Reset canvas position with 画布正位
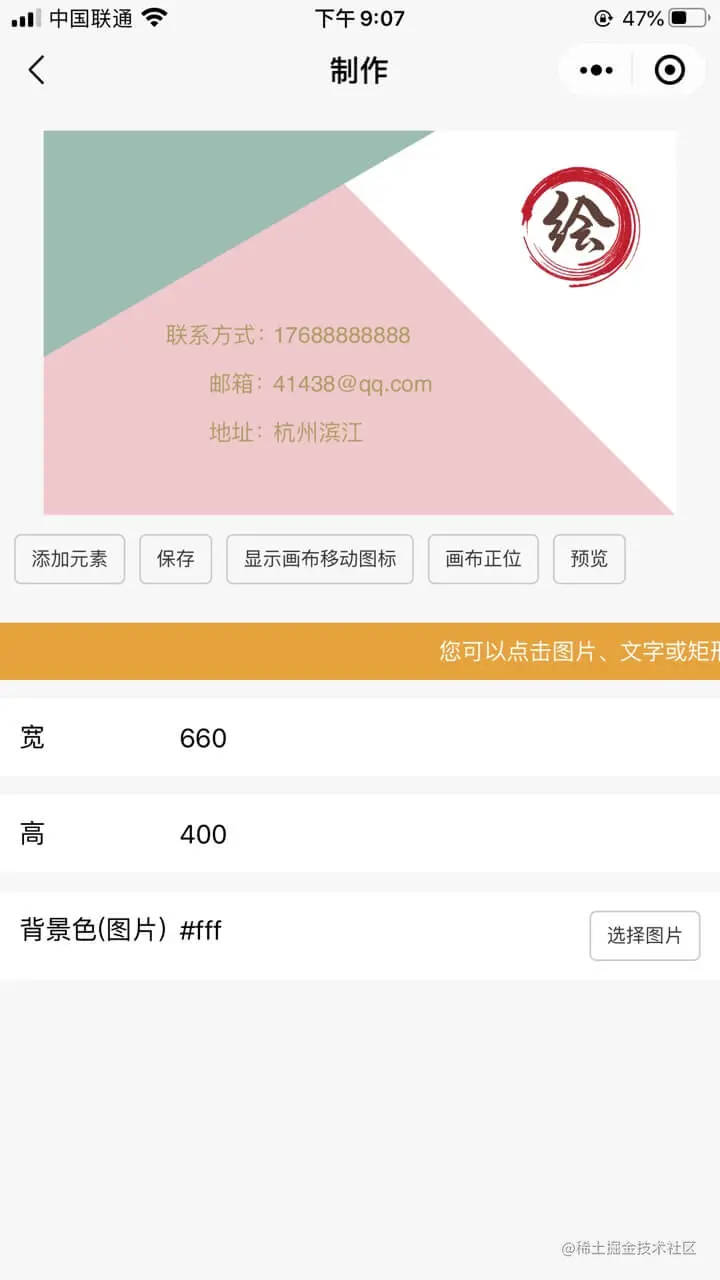 click(x=483, y=559)
